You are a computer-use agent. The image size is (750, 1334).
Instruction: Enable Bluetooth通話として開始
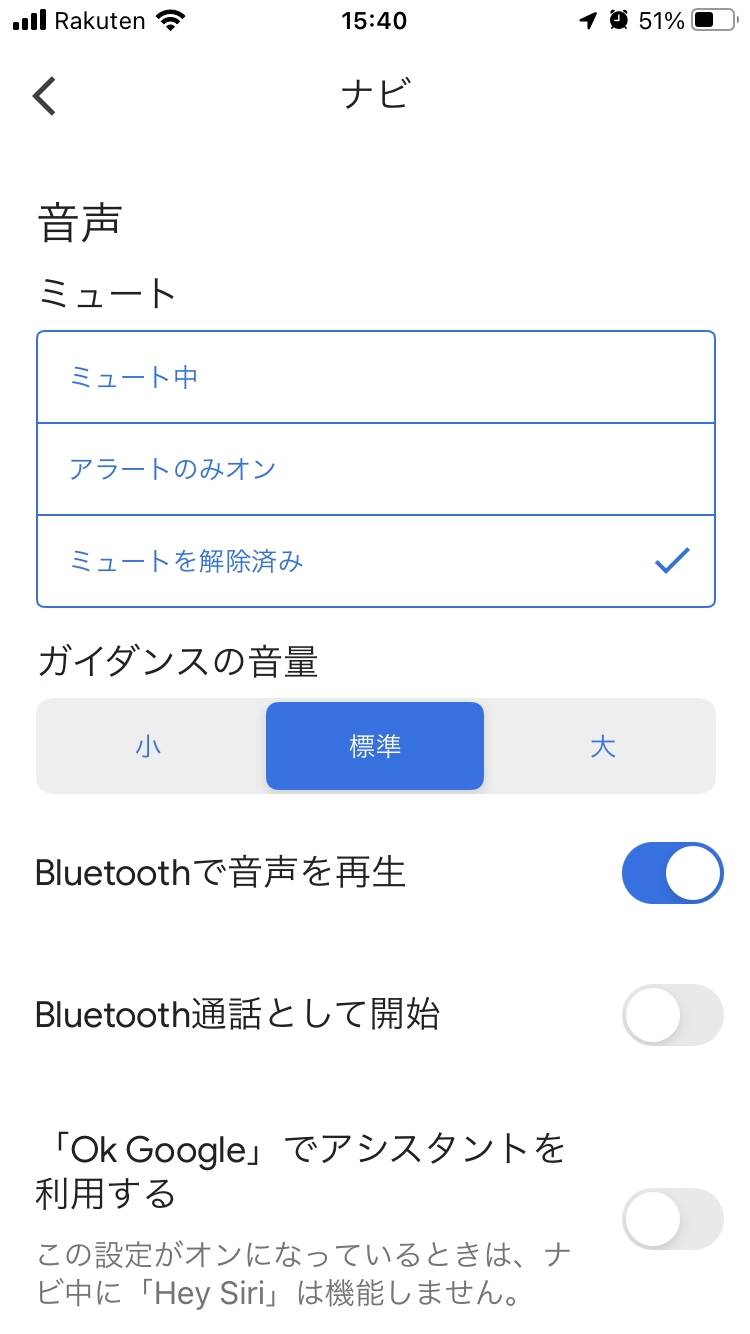(672, 1014)
